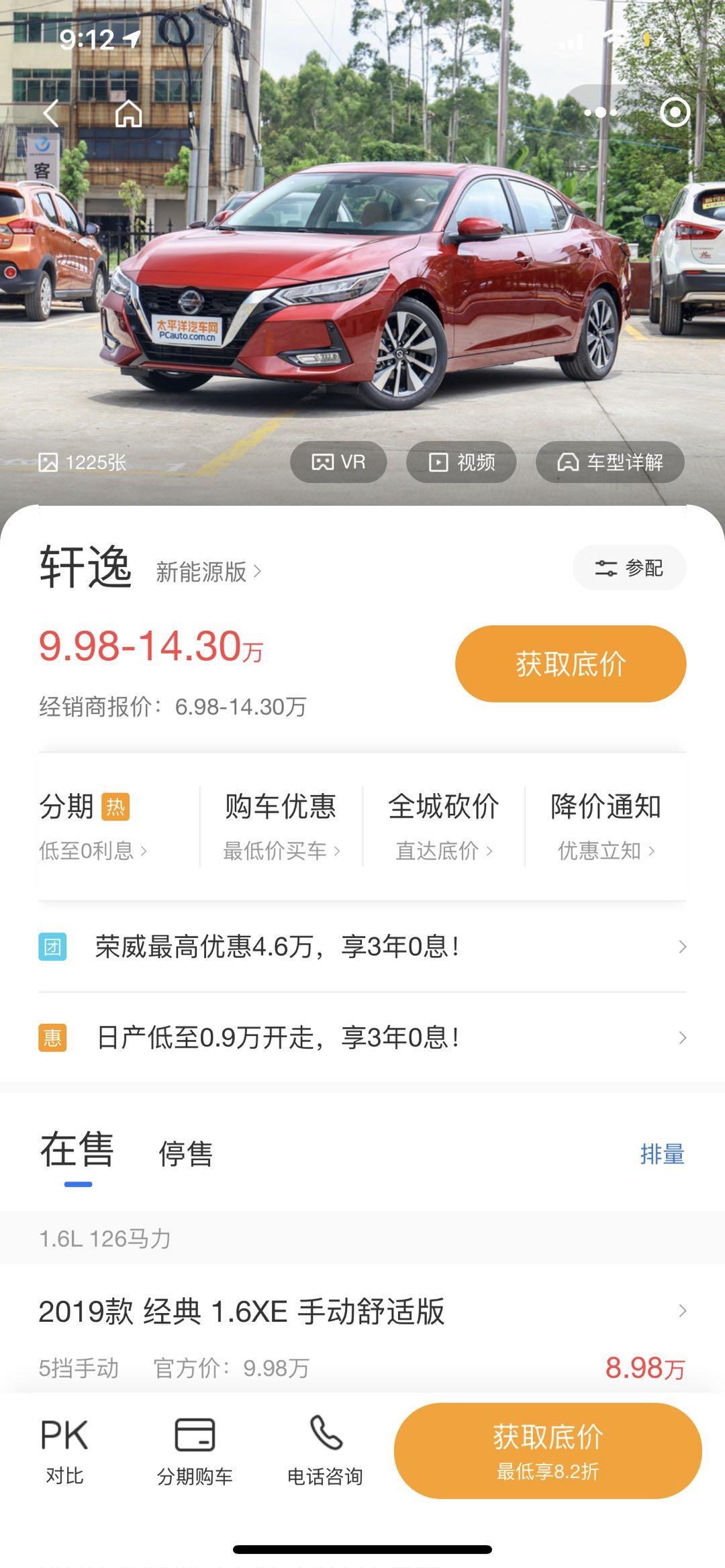Tap 获取底价 next to the price range
The image size is (725, 1568).
click(571, 664)
